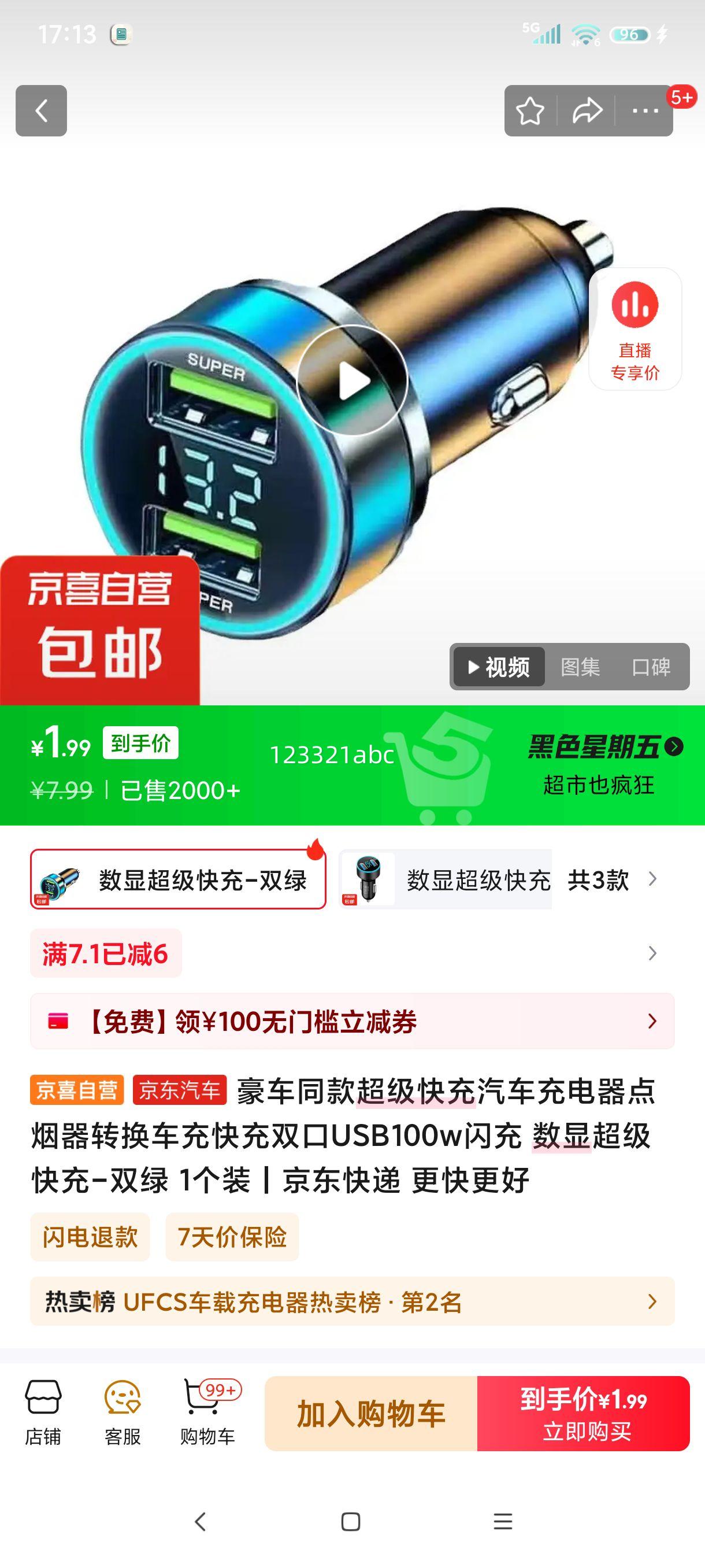705x1568 pixels.
Task: Switch to the 图集 tab
Action: point(580,667)
